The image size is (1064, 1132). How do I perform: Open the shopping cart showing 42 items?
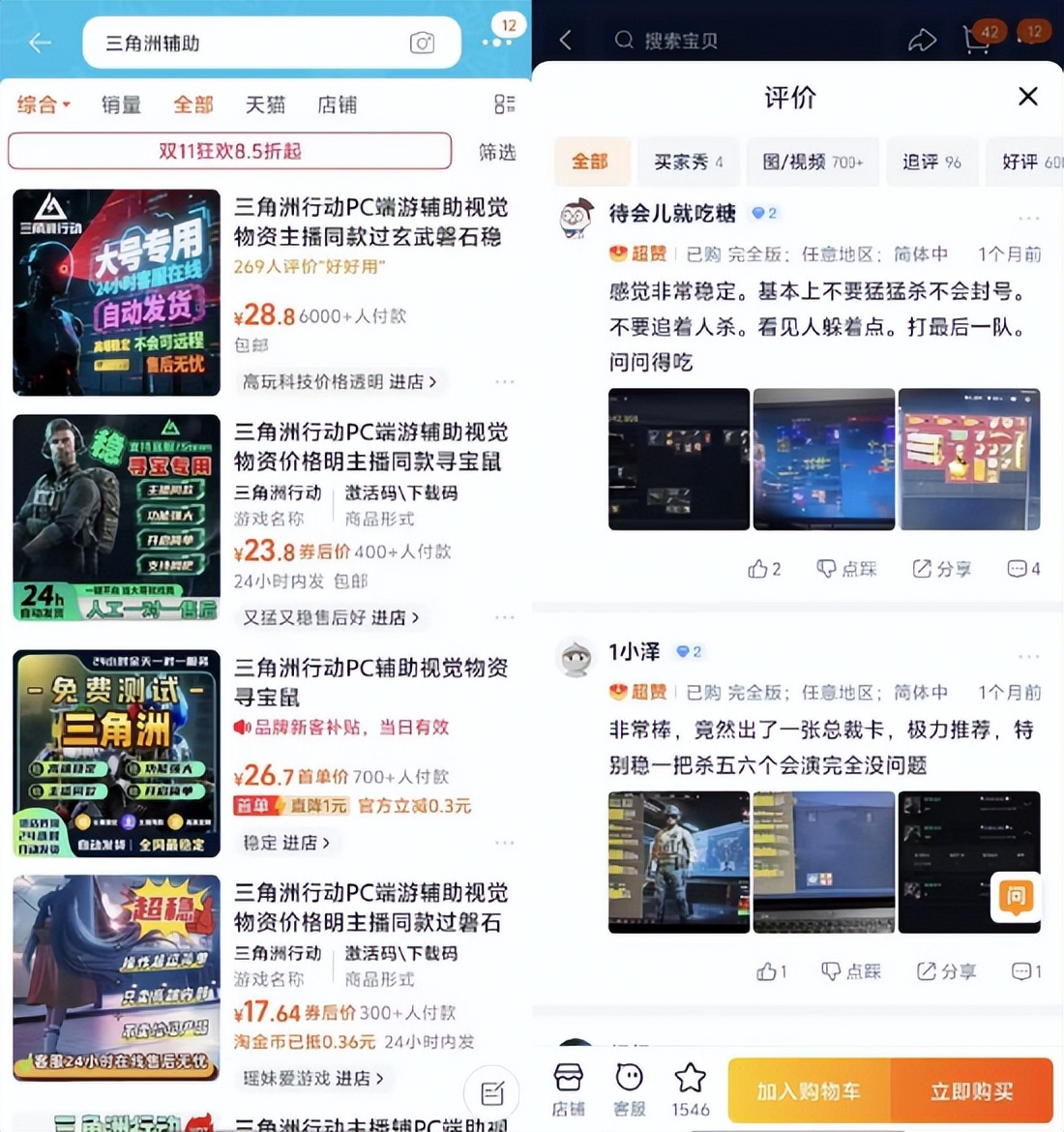click(979, 39)
